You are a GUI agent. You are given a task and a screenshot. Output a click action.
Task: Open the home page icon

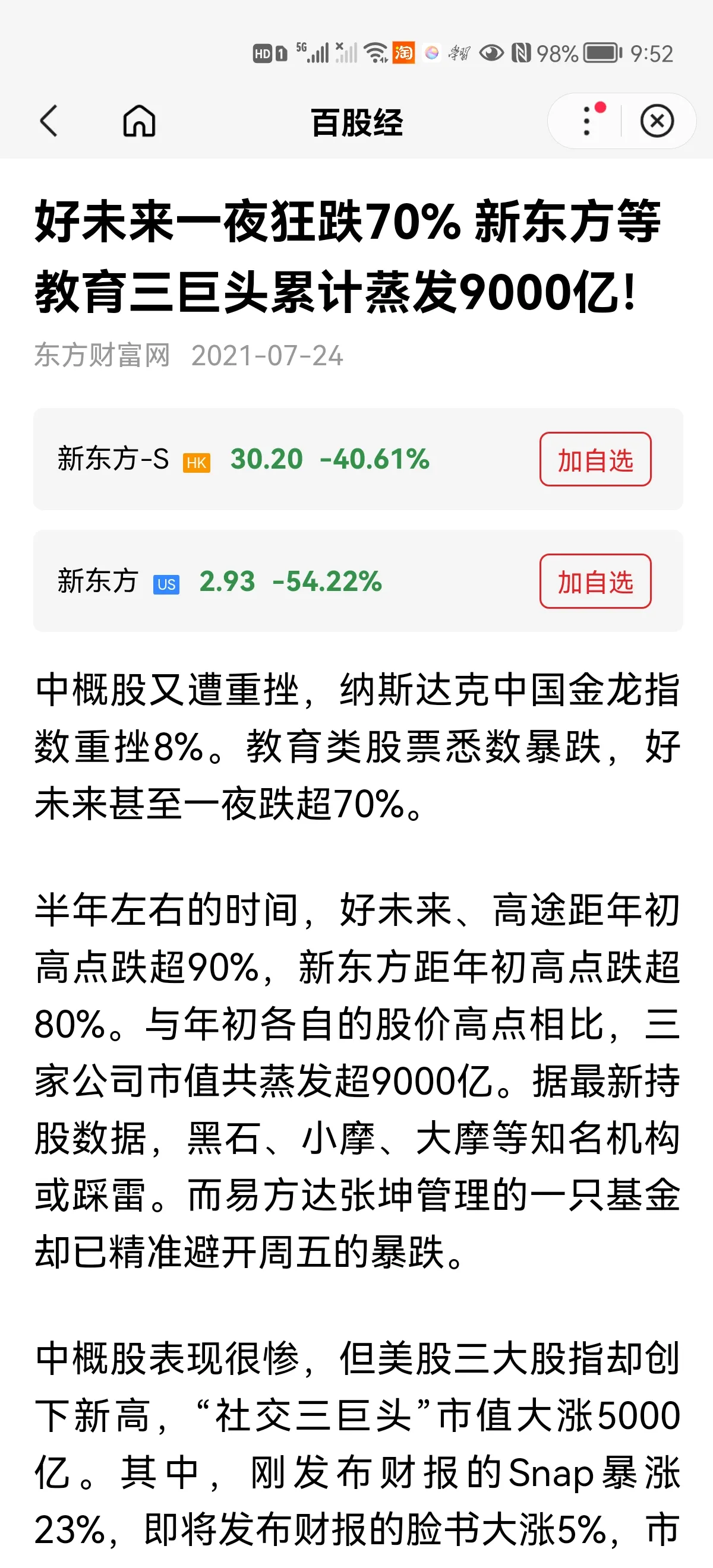point(140,121)
